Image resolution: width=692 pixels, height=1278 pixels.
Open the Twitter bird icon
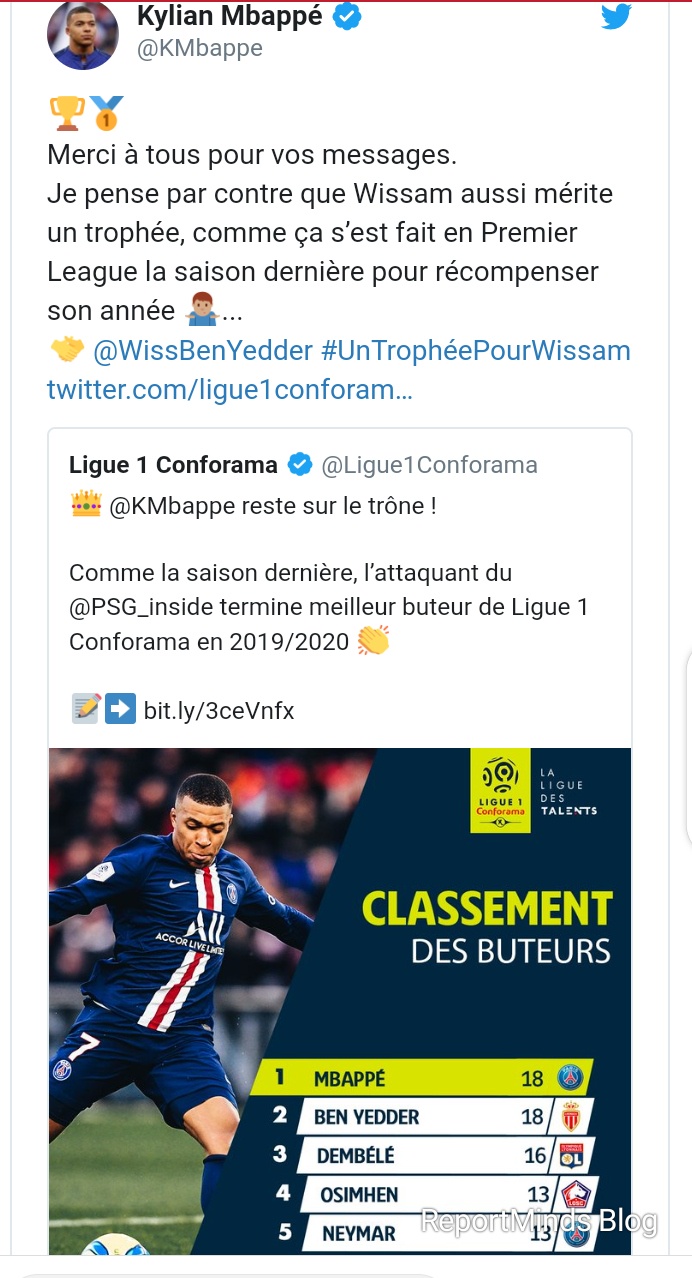pyautogui.click(x=616, y=17)
